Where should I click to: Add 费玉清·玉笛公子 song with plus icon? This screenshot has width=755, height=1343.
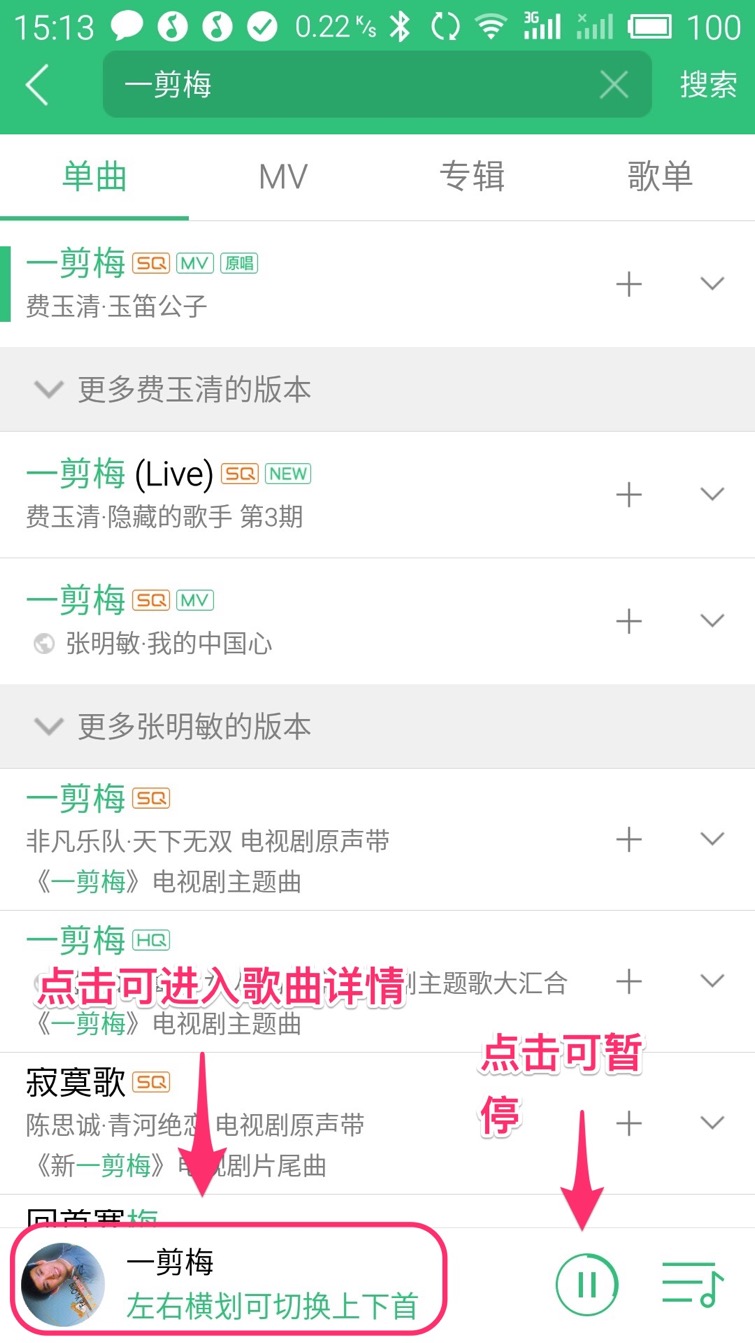tap(628, 284)
